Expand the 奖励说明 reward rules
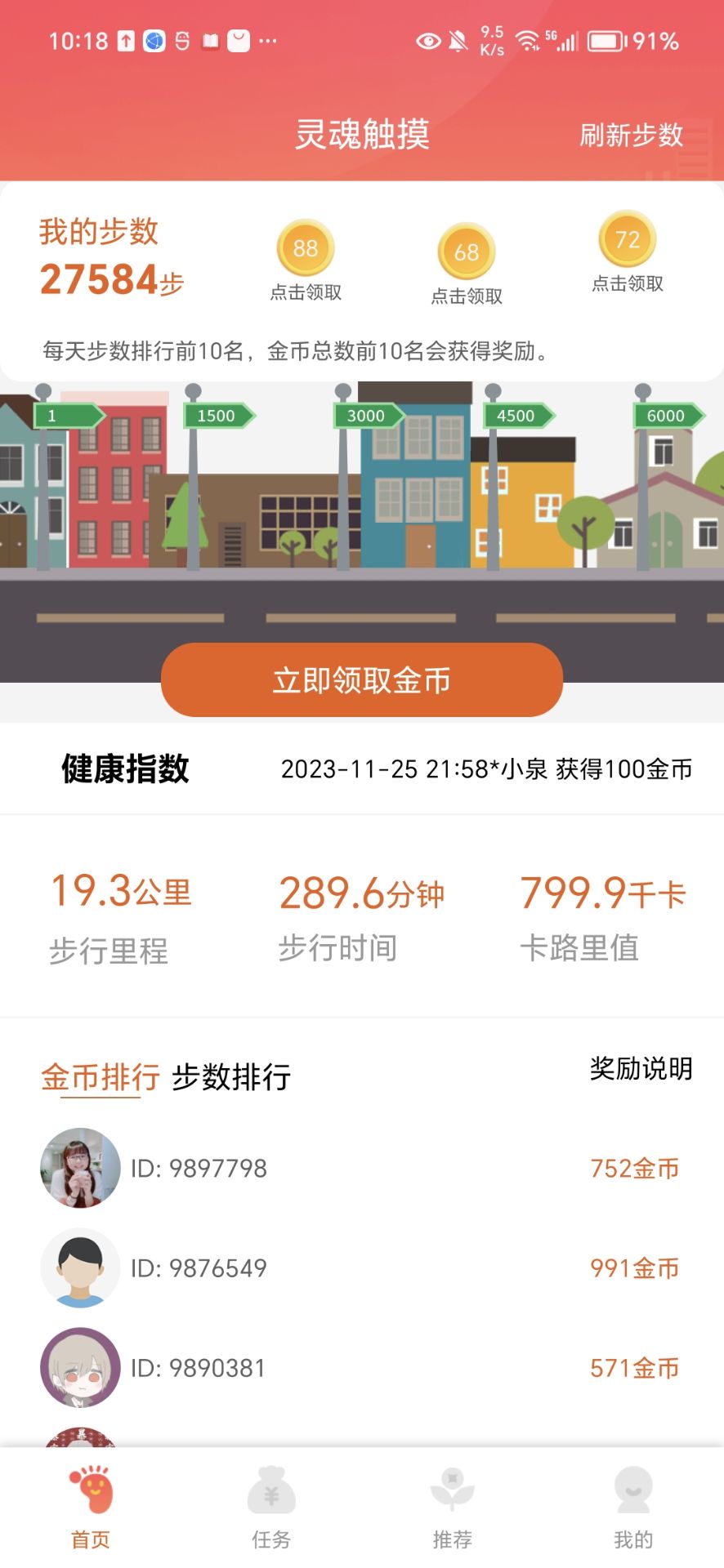 tap(641, 1066)
